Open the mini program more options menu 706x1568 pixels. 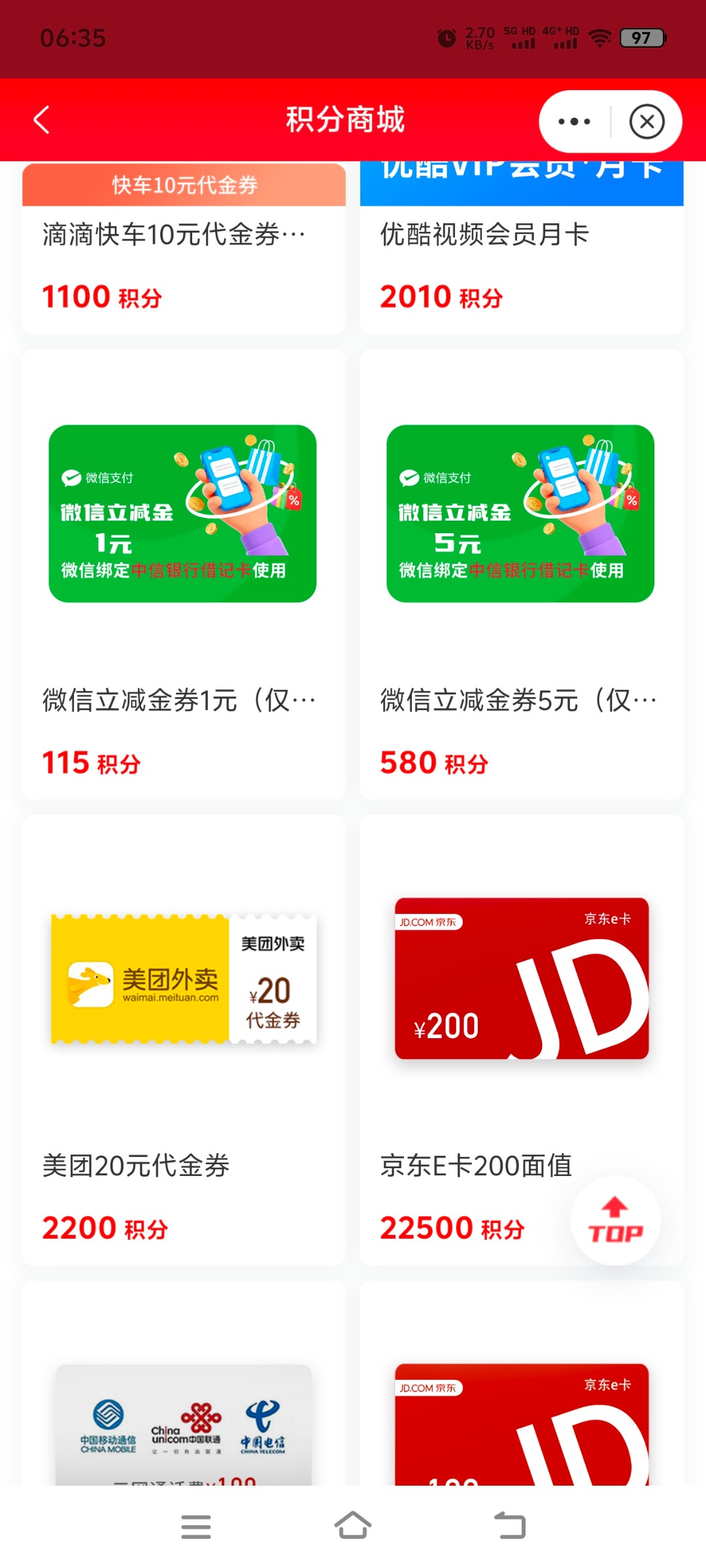pos(574,122)
